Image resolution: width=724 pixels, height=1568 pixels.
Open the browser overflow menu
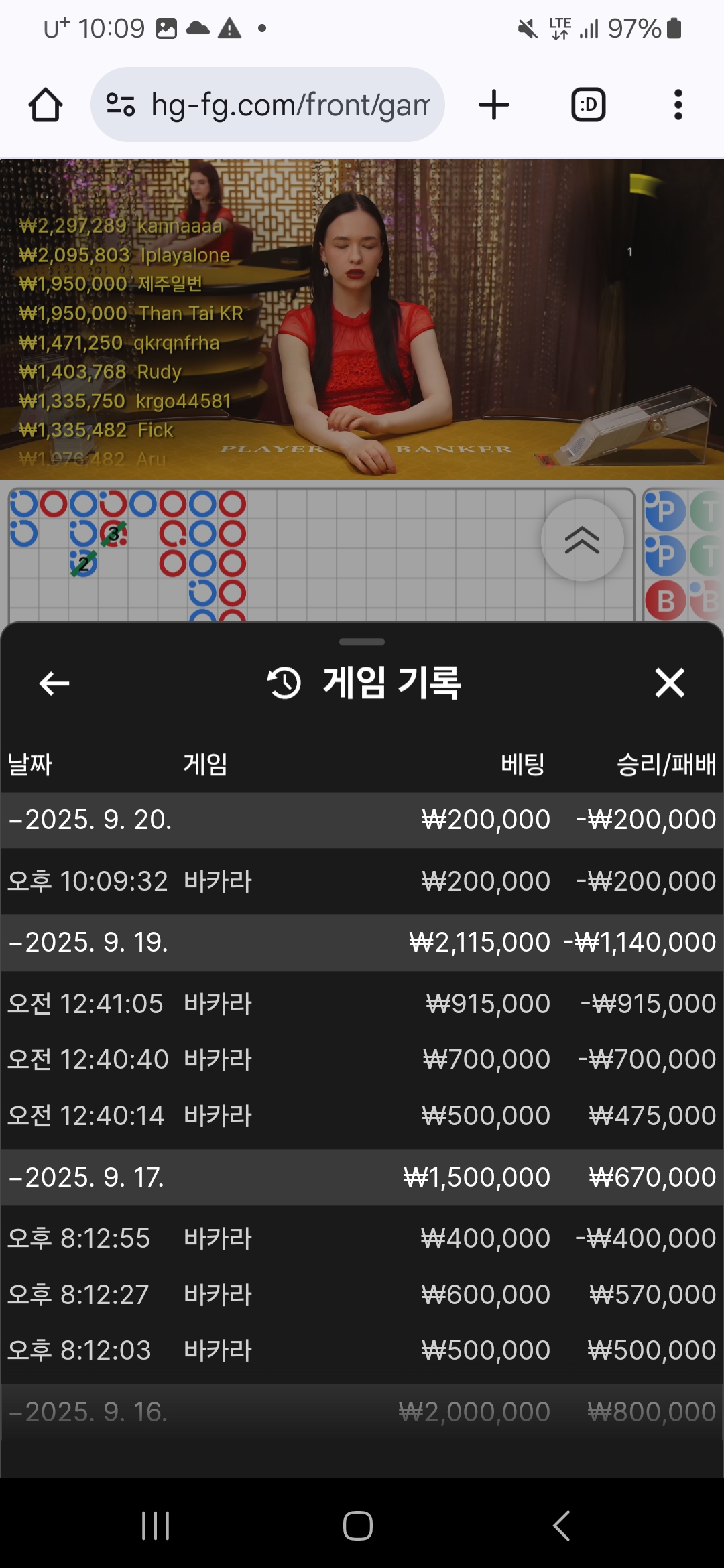(x=678, y=105)
